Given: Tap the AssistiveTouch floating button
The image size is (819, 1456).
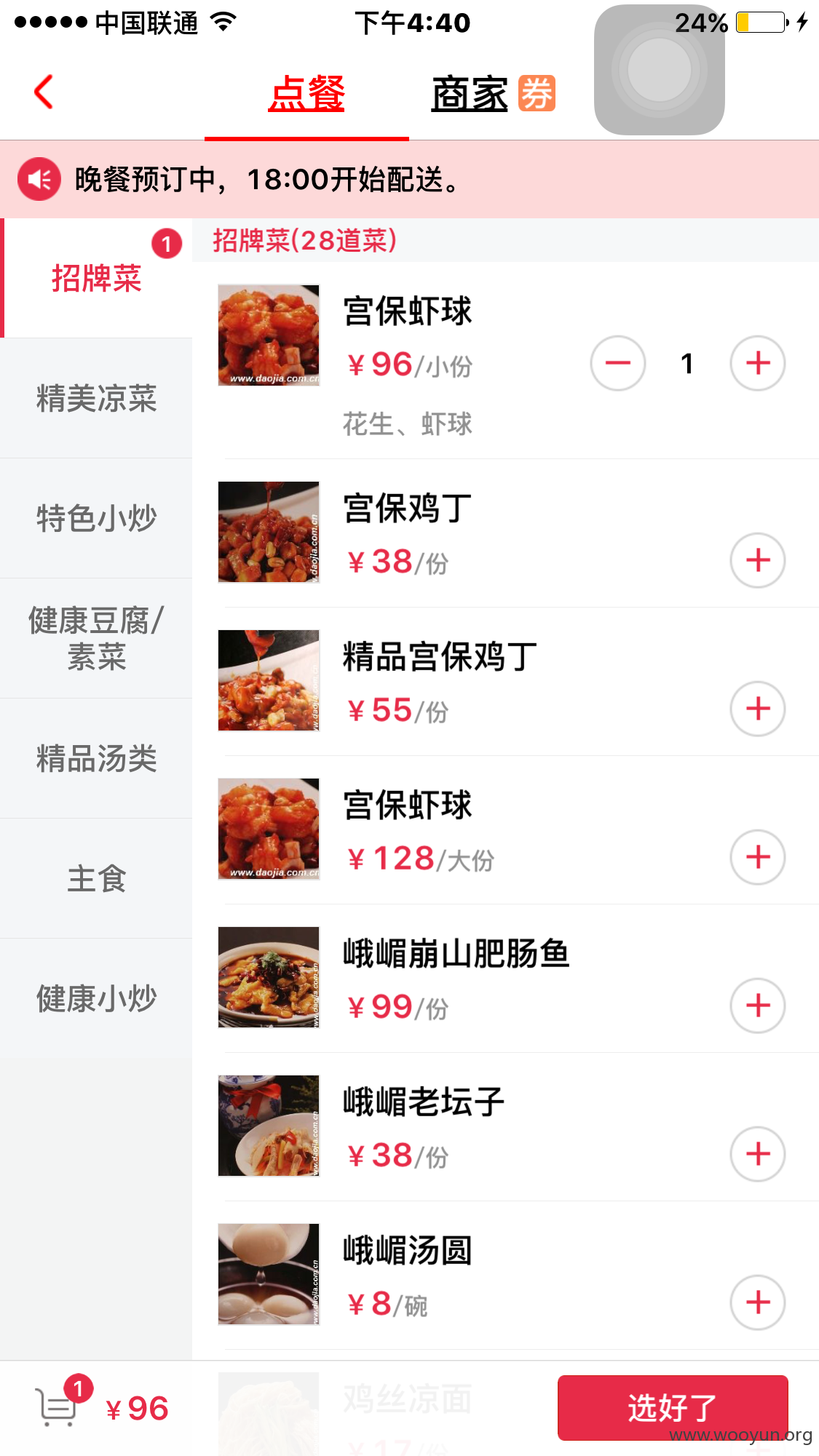Looking at the screenshot, I should pyautogui.click(x=660, y=70).
